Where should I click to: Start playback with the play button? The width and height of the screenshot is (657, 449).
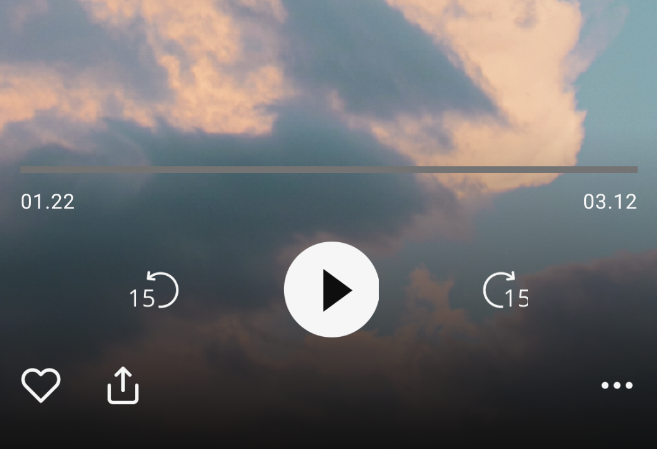click(331, 290)
